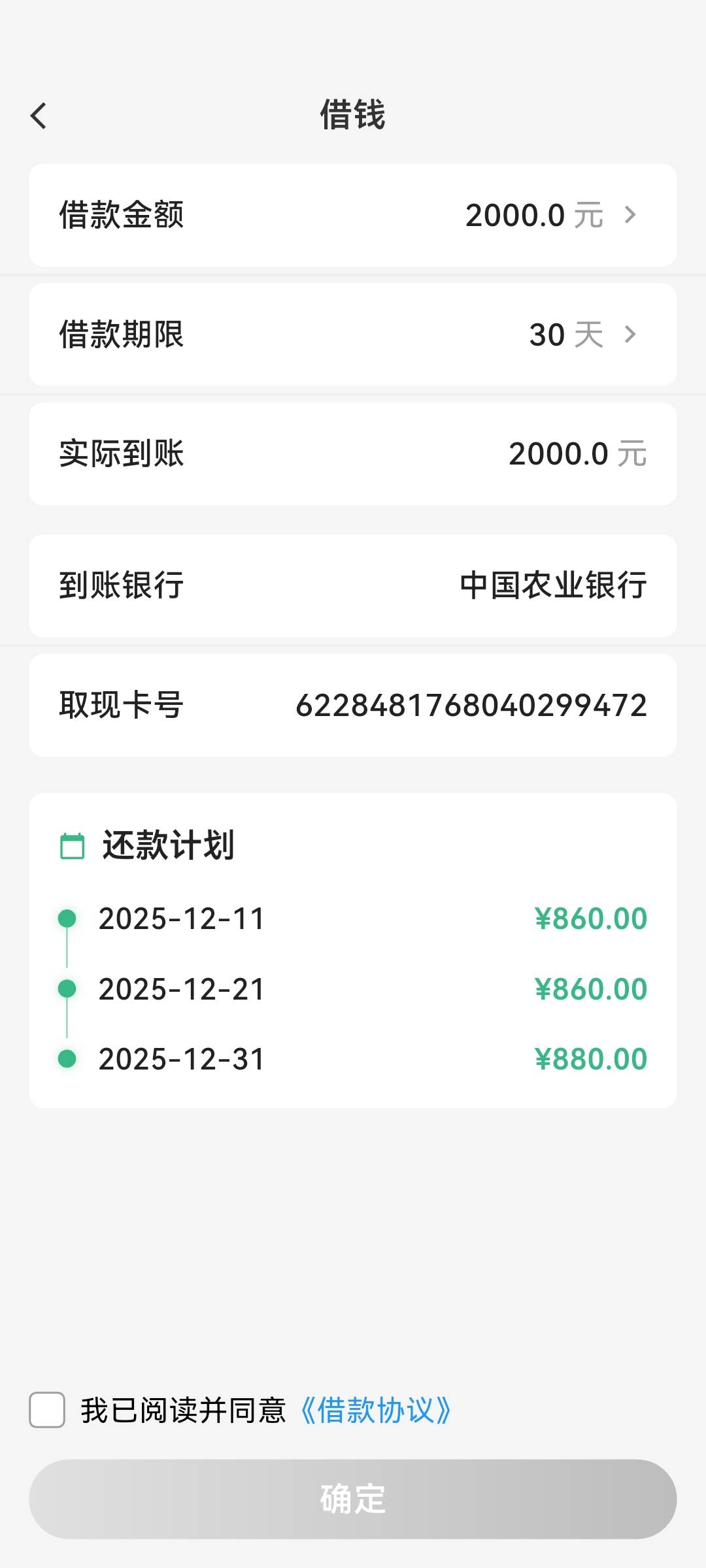The height and width of the screenshot is (1568, 706).
Task: Tap the 确定 confirm button
Action: (x=353, y=1499)
